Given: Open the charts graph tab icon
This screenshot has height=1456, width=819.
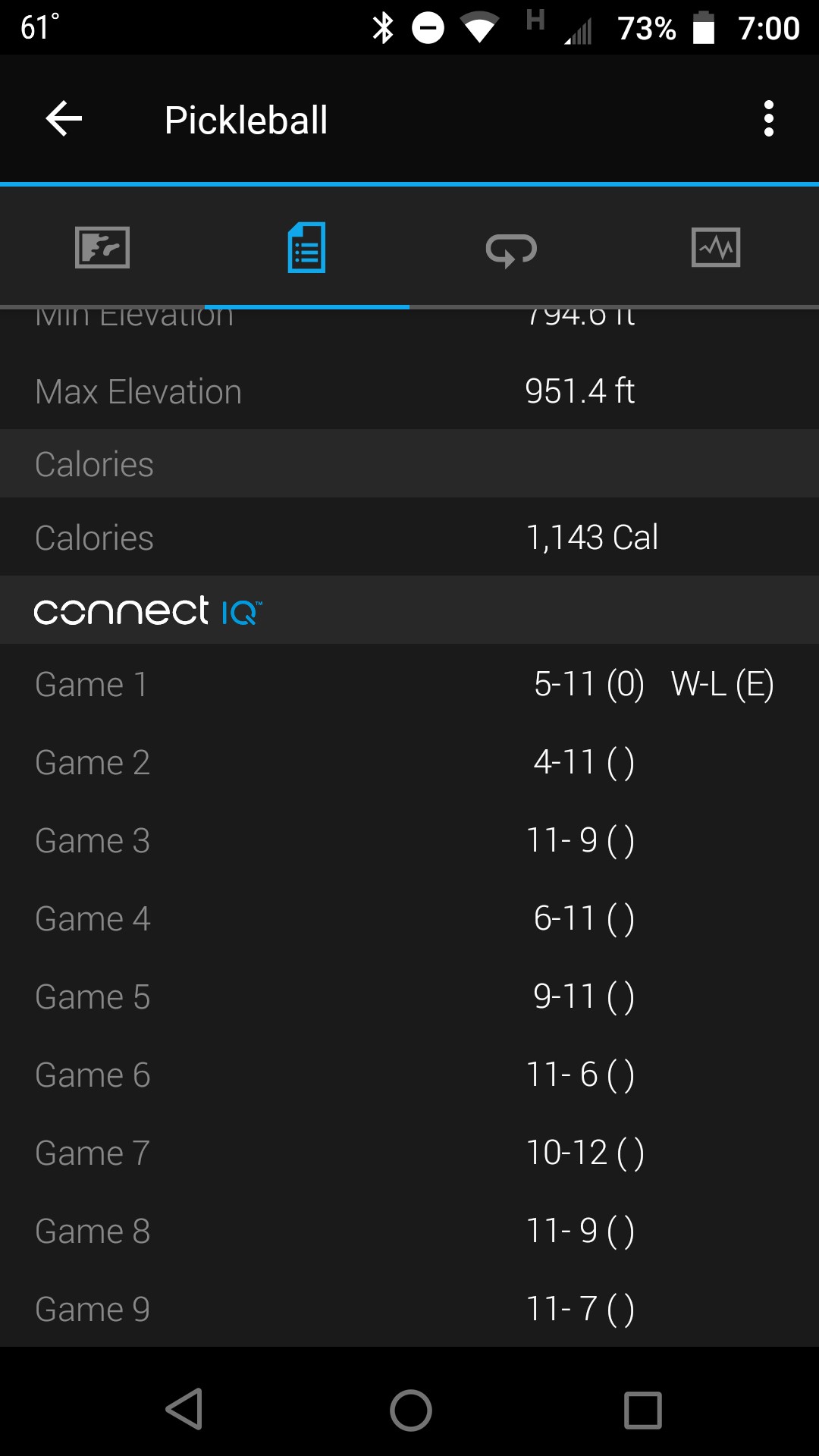Looking at the screenshot, I should (x=717, y=247).
